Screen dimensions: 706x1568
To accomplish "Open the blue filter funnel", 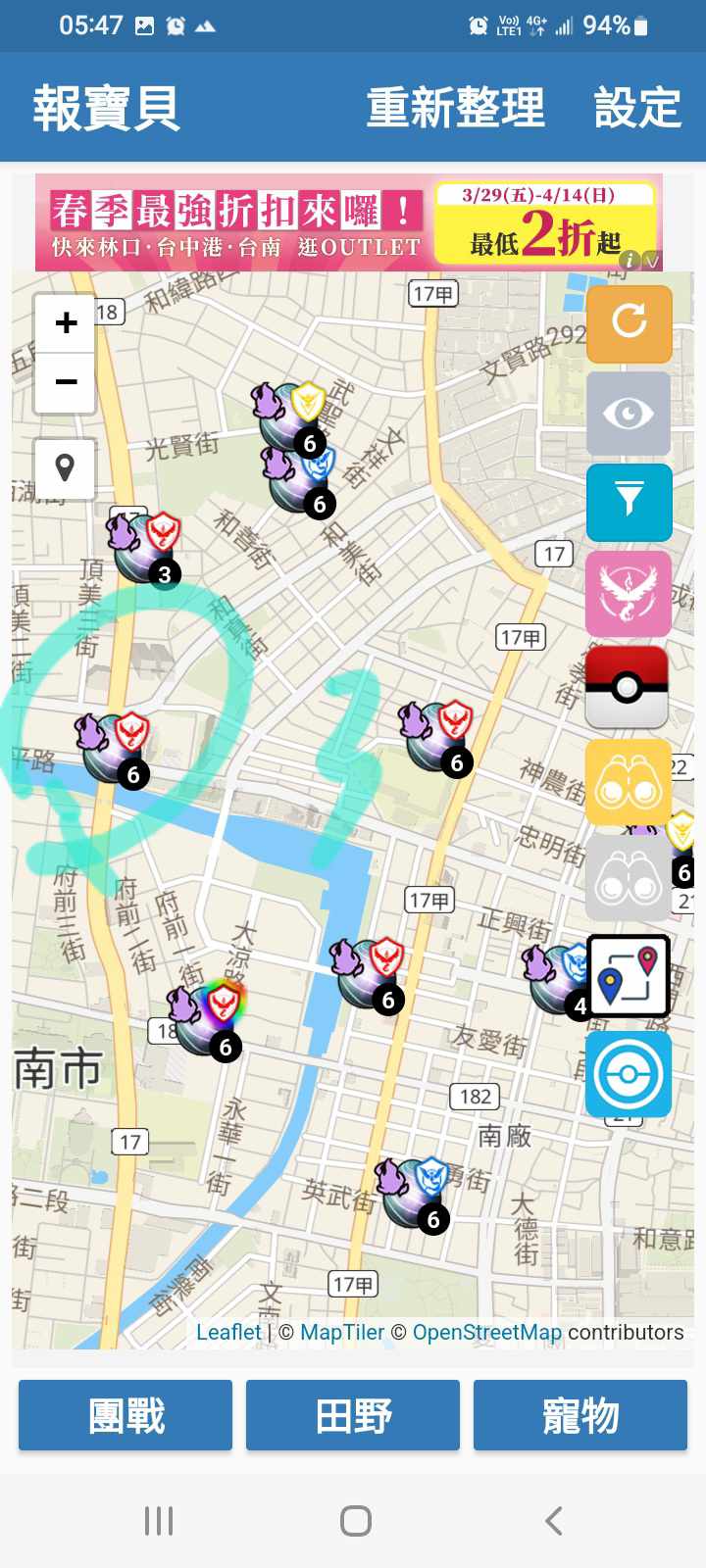I will [629, 502].
